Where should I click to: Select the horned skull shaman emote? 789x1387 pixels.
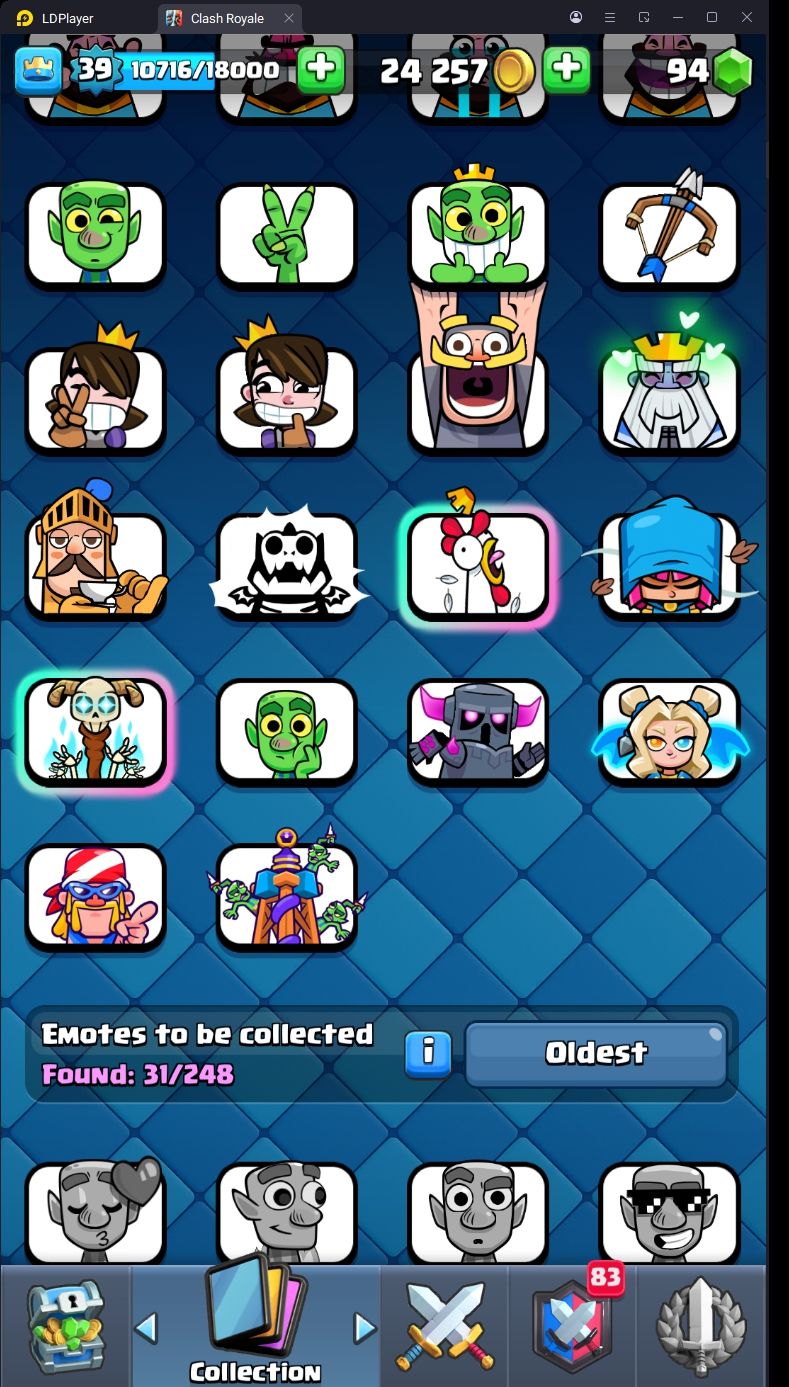click(x=96, y=732)
